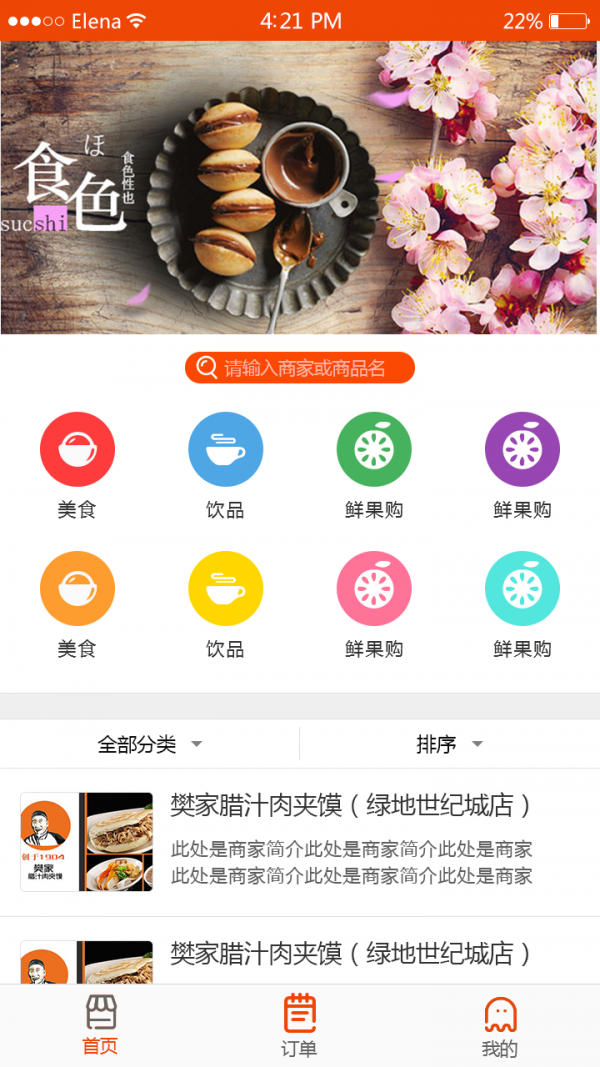
Task: Expand the 排序 sort dropdown
Action: [x=450, y=744]
